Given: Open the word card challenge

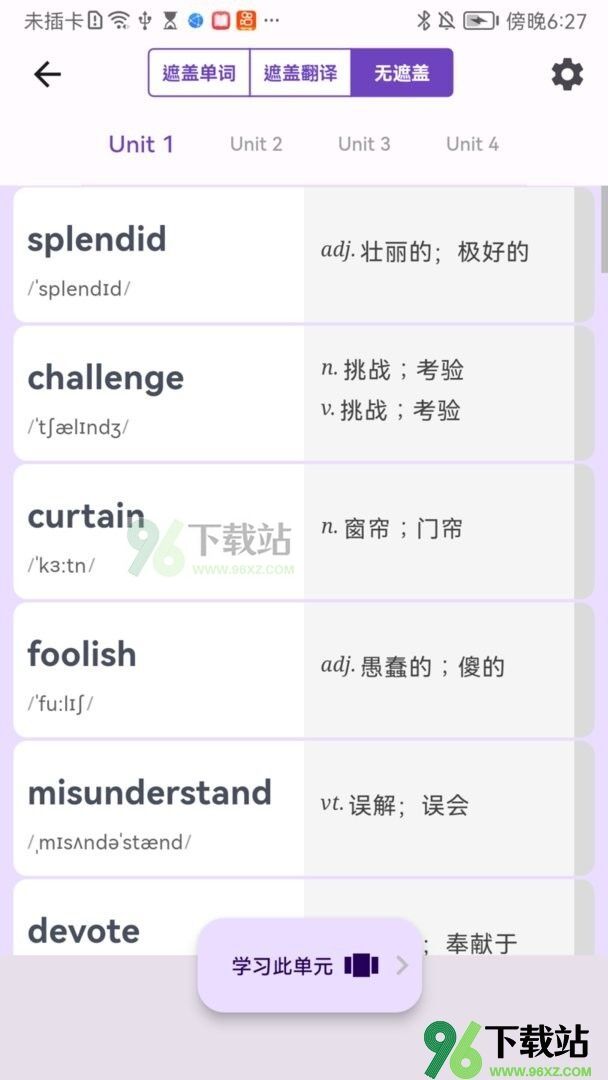Looking at the screenshot, I should 304,393.
